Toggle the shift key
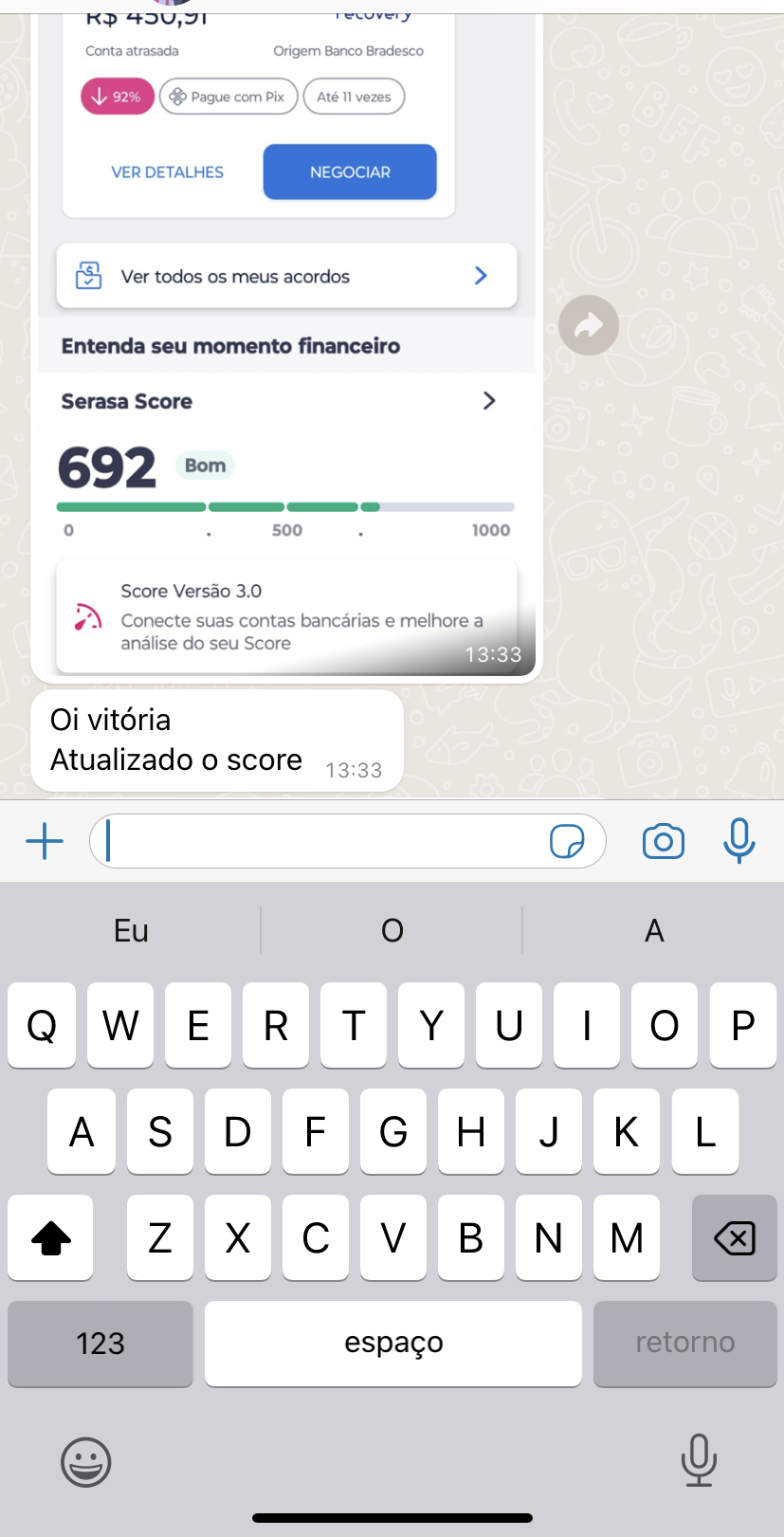The height and width of the screenshot is (1537, 784). point(51,1237)
